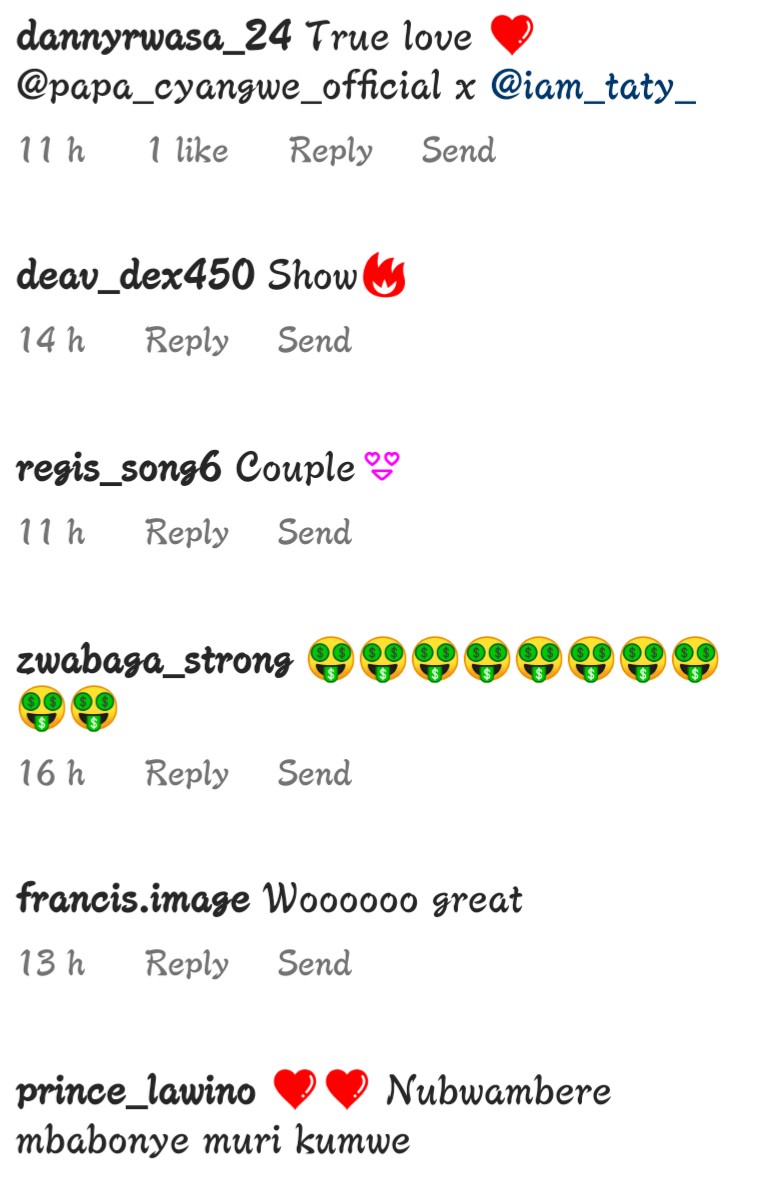Send regis_song6's comment
This screenshot has height=1183, width=768.
point(314,533)
